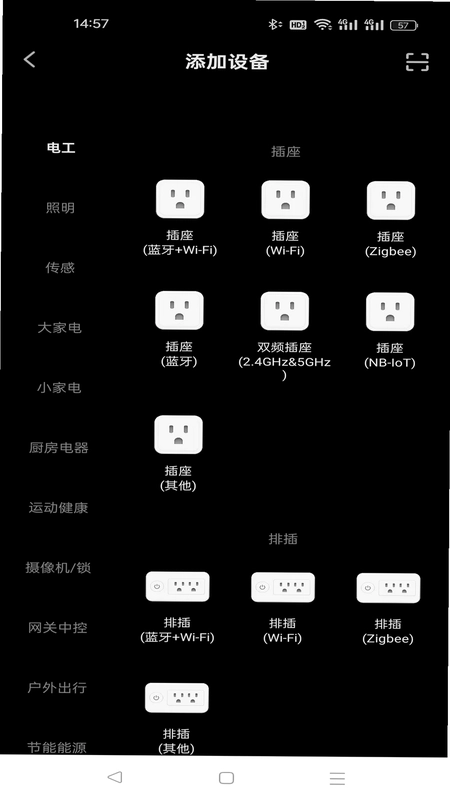This screenshot has height=800, width=450.
Task: Select the 户外出行 category
Action: click(57, 688)
